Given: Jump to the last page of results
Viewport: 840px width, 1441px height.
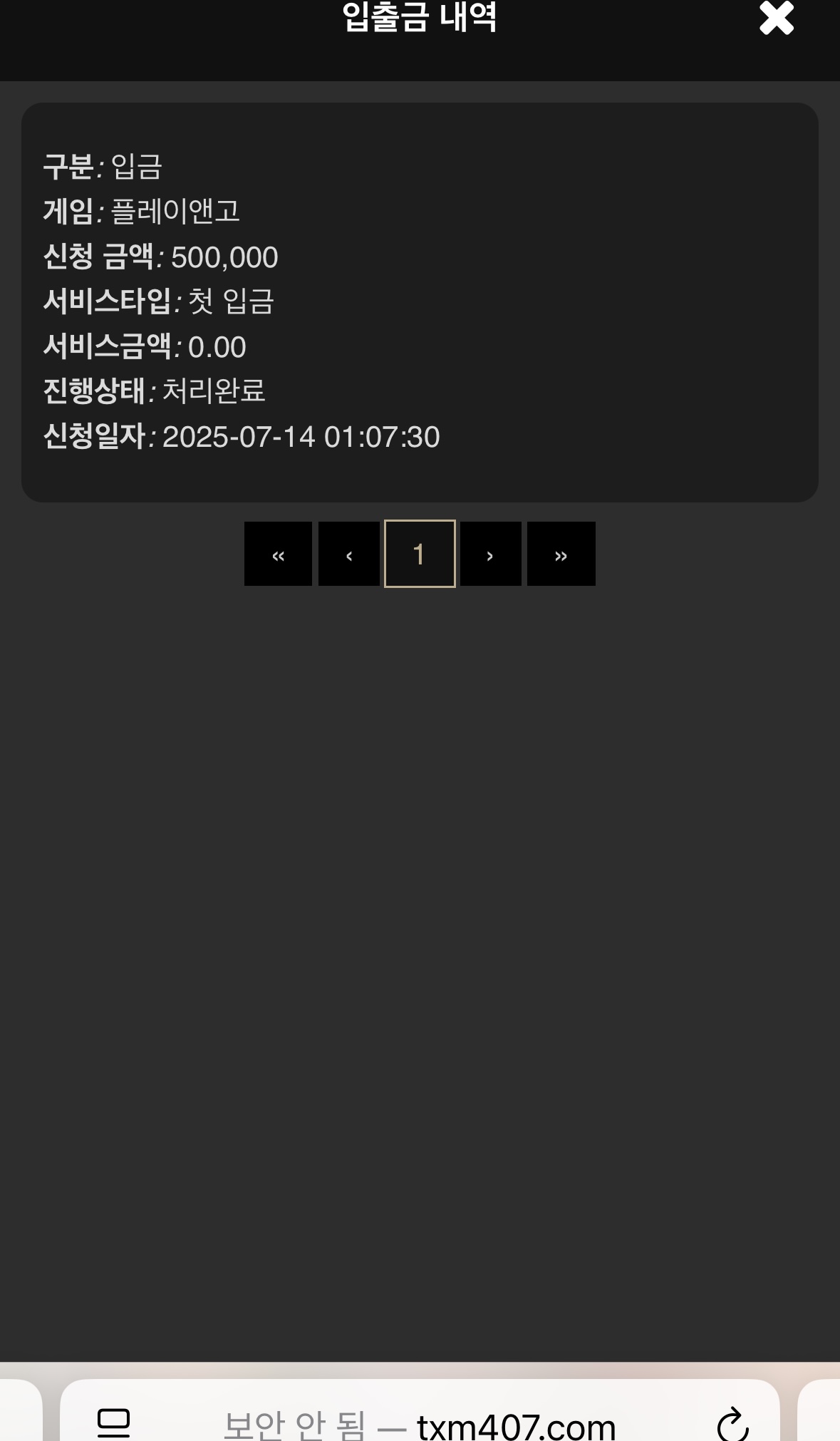Looking at the screenshot, I should pos(561,554).
